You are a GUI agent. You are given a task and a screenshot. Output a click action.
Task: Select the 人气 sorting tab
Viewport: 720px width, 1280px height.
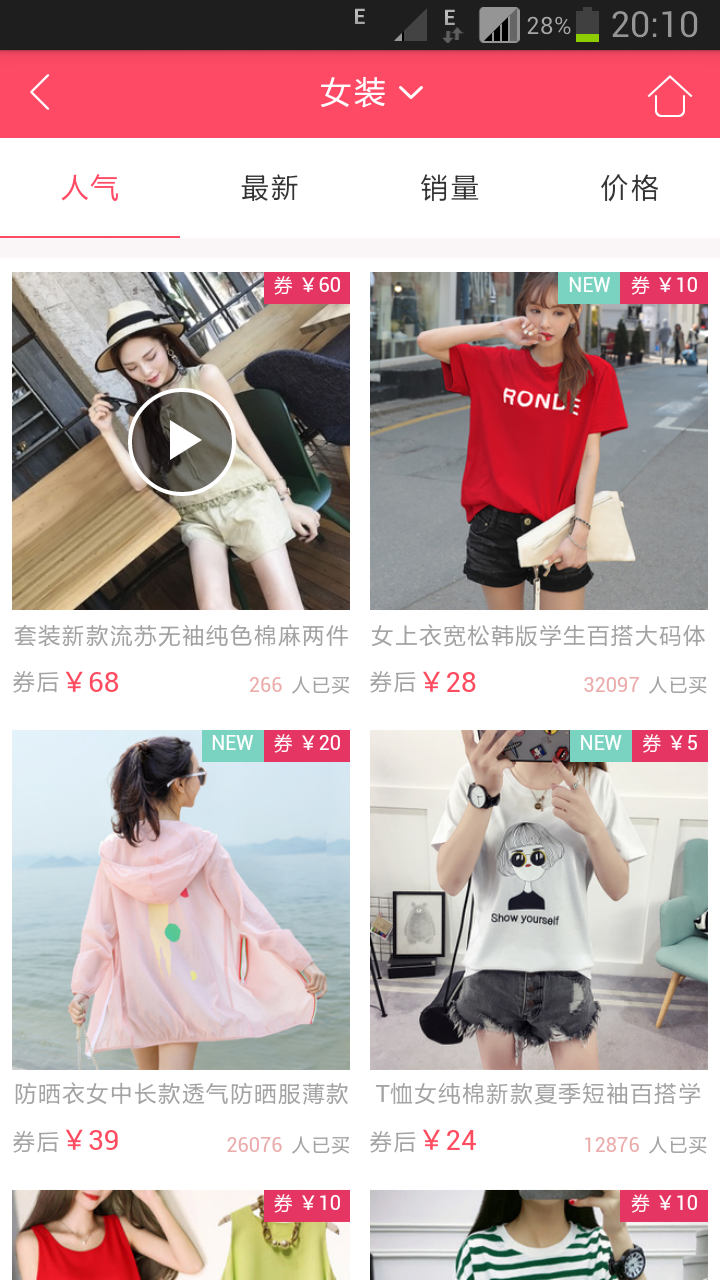(x=90, y=188)
